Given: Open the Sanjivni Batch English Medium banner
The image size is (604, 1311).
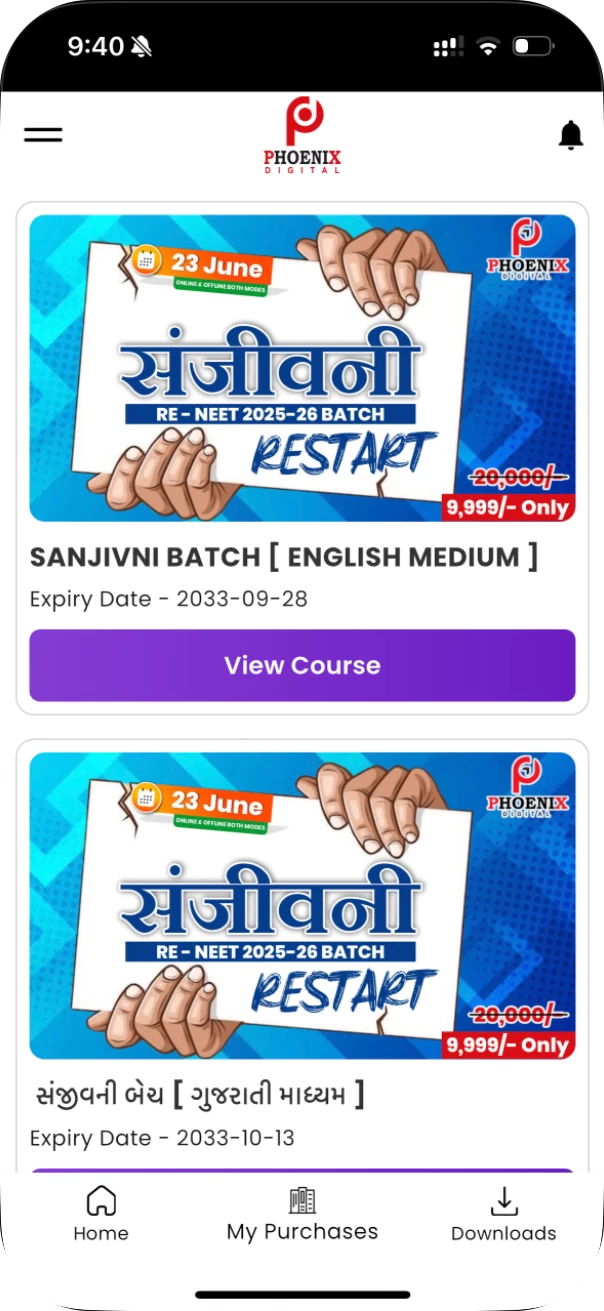Looking at the screenshot, I should pos(302,368).
